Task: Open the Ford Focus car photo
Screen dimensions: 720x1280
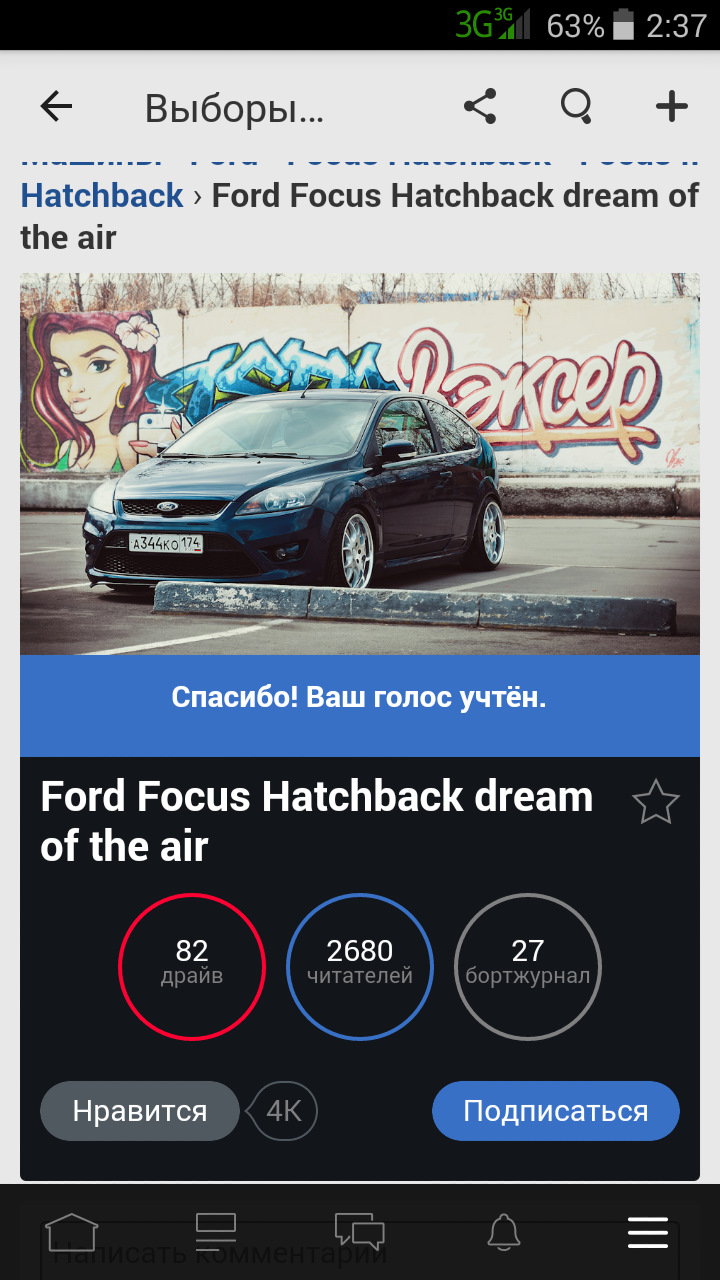Action: point(360,464)
